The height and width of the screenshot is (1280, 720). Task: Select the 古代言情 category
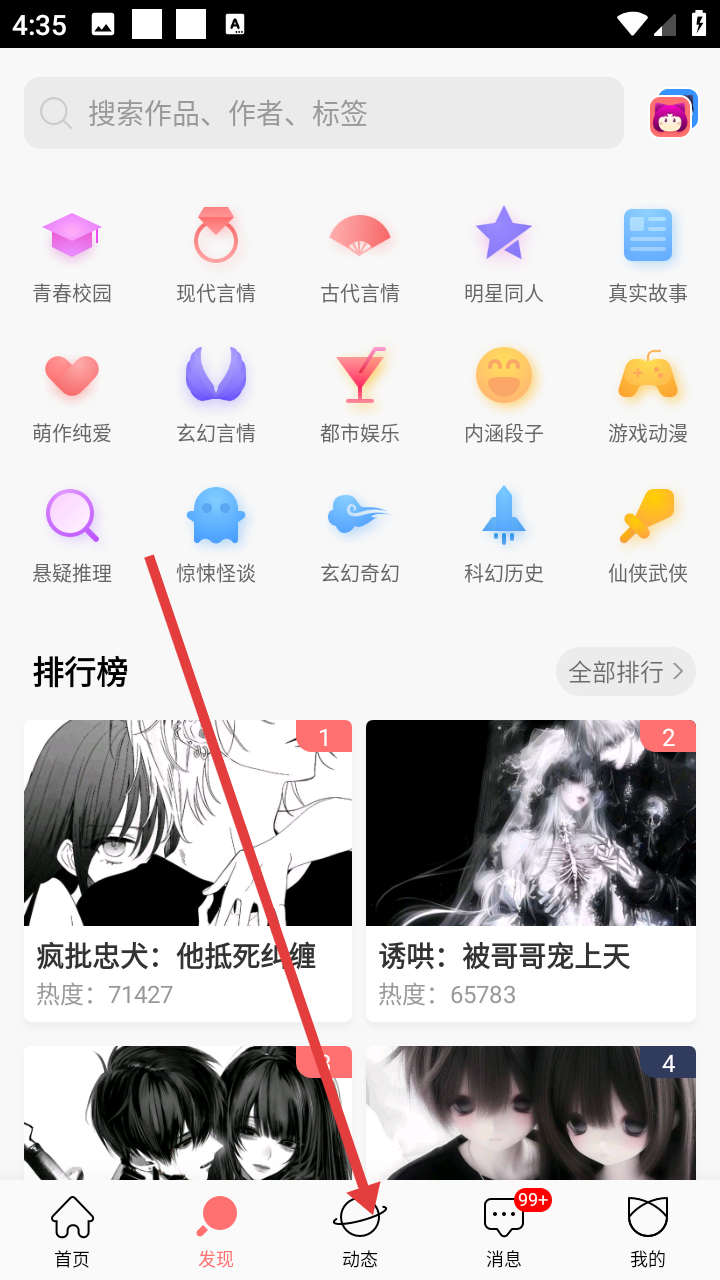[x=360, y=255]
